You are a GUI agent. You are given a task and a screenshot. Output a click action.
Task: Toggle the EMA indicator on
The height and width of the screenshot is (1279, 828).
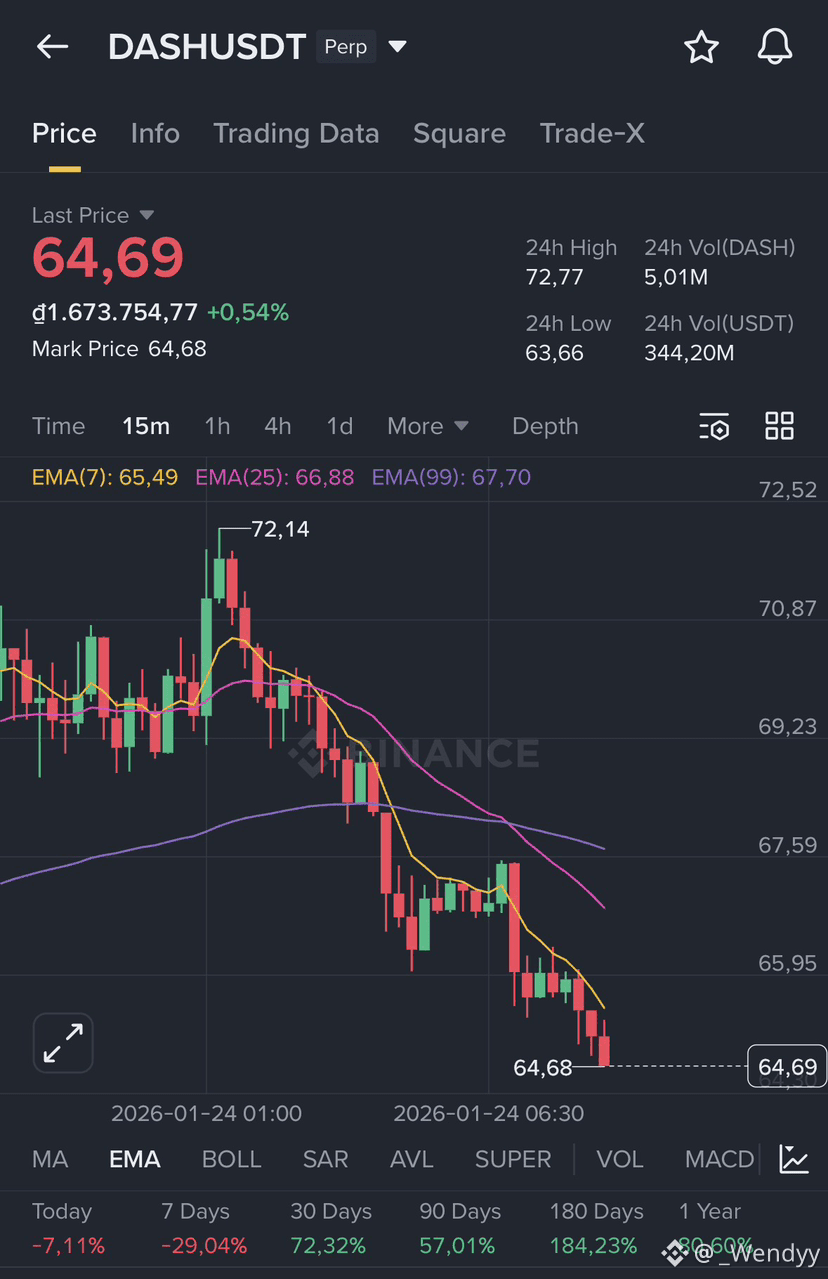tap(134, 1159)
